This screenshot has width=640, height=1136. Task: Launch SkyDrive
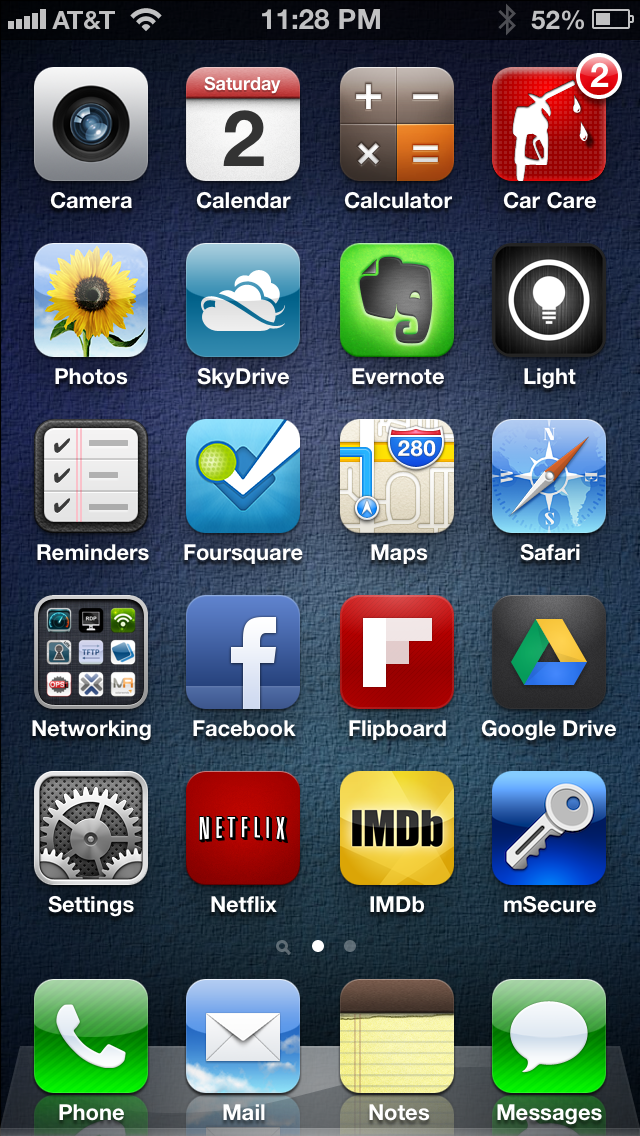coord(243,300)
